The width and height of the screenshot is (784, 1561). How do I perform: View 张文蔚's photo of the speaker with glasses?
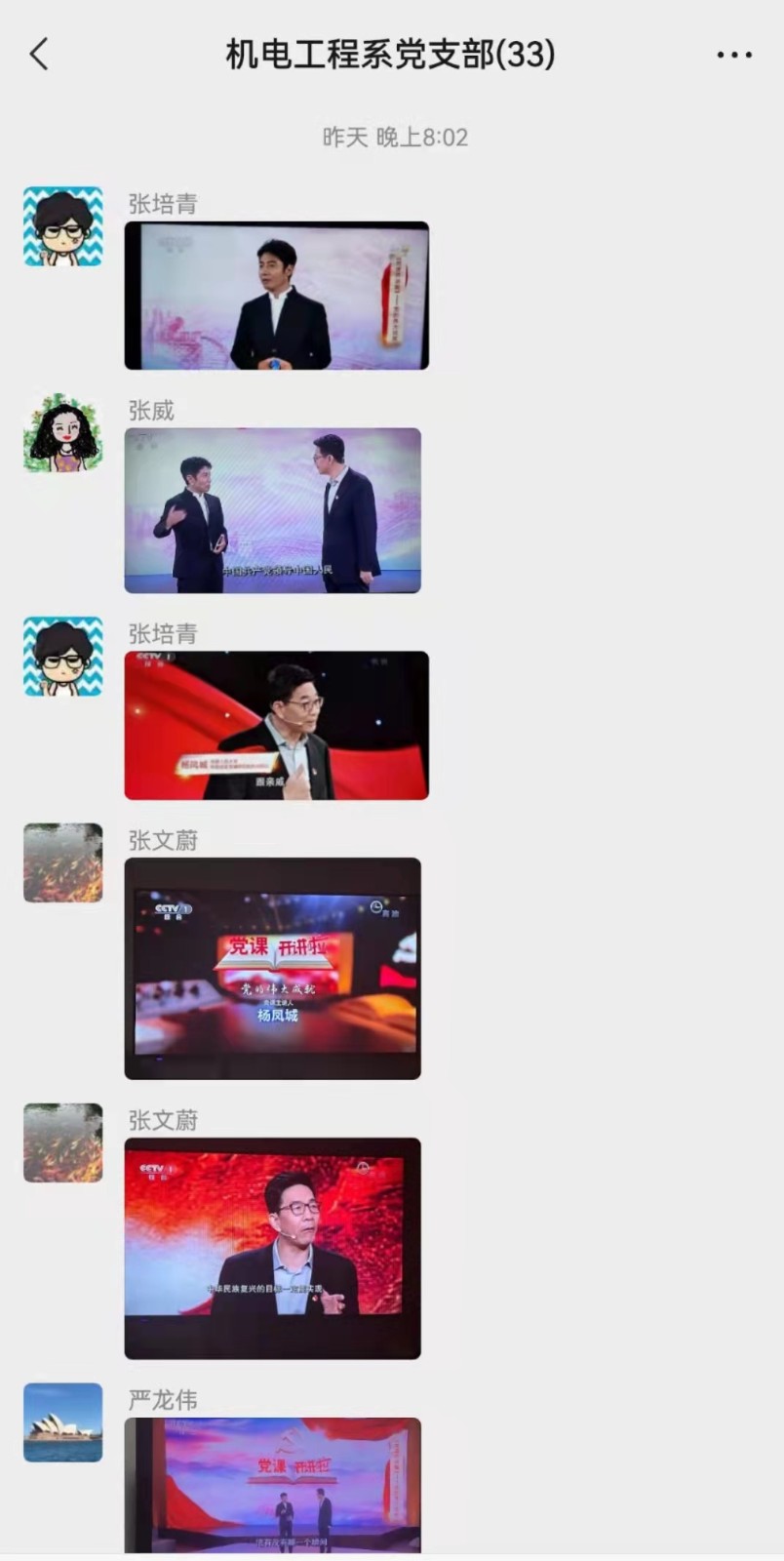(272, 1248)
